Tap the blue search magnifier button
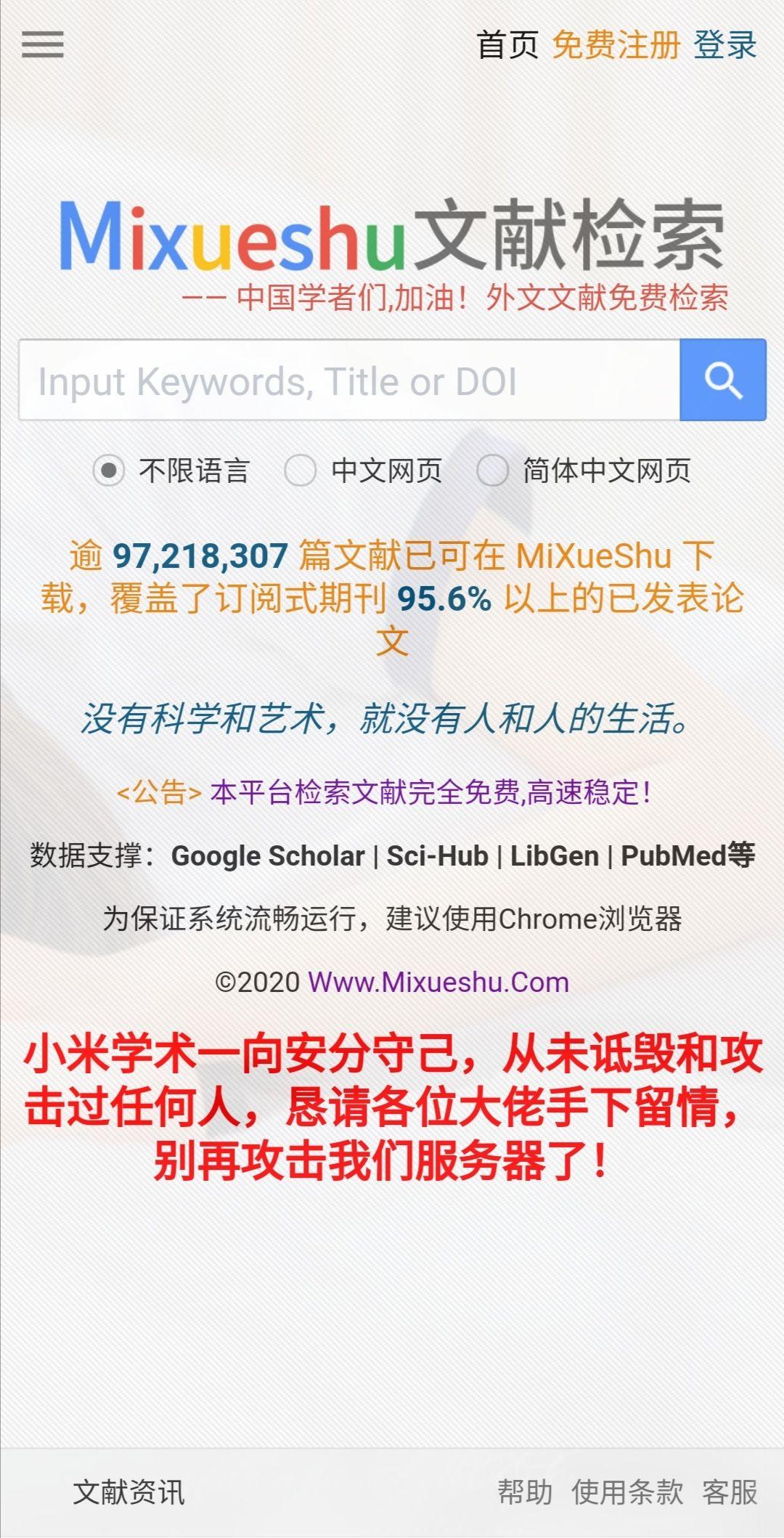Viewport: 784px width, 1538px height. (723, 380)
